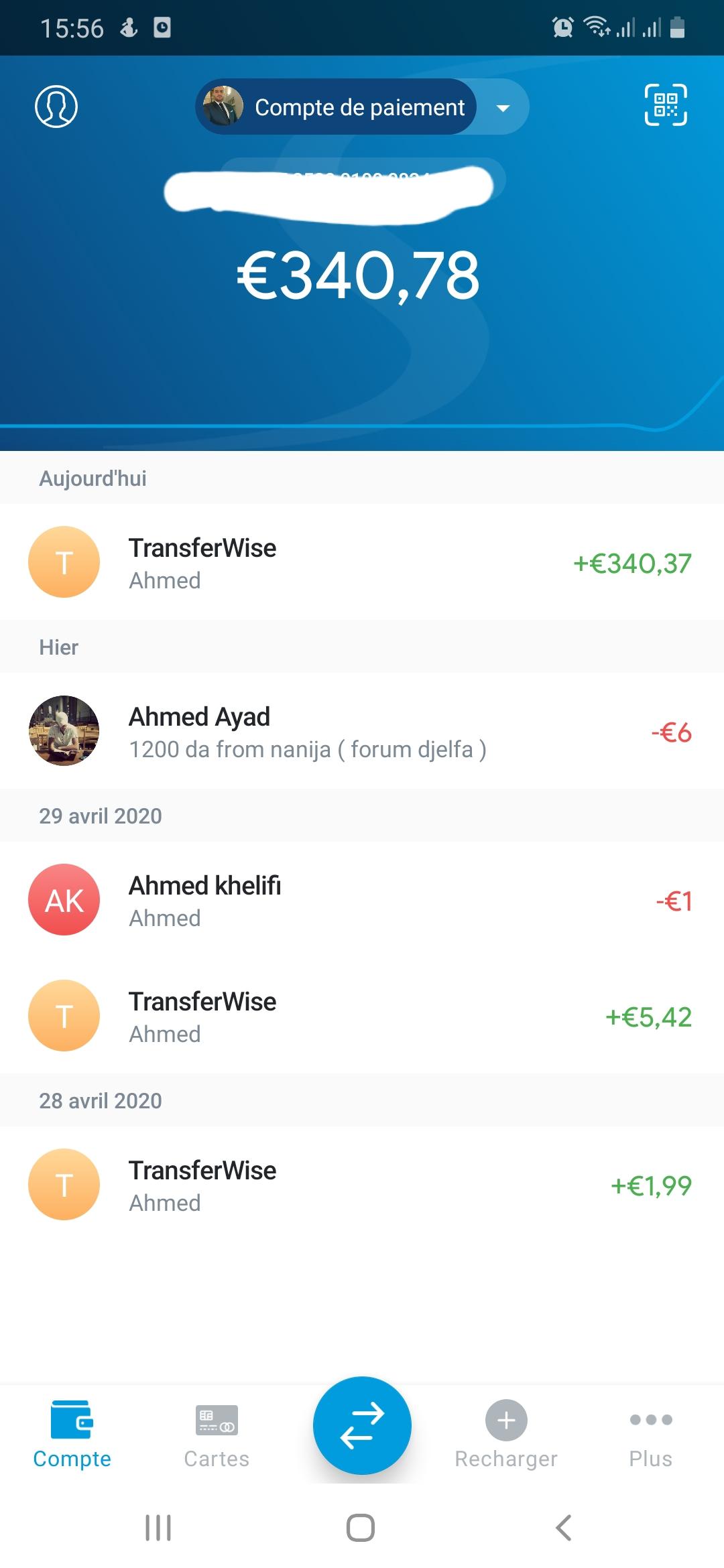The width and height of the screenshot is (724, 1568).
Task: Open the TransferWise +€5,42 transaction
Action: (362, 1016)
